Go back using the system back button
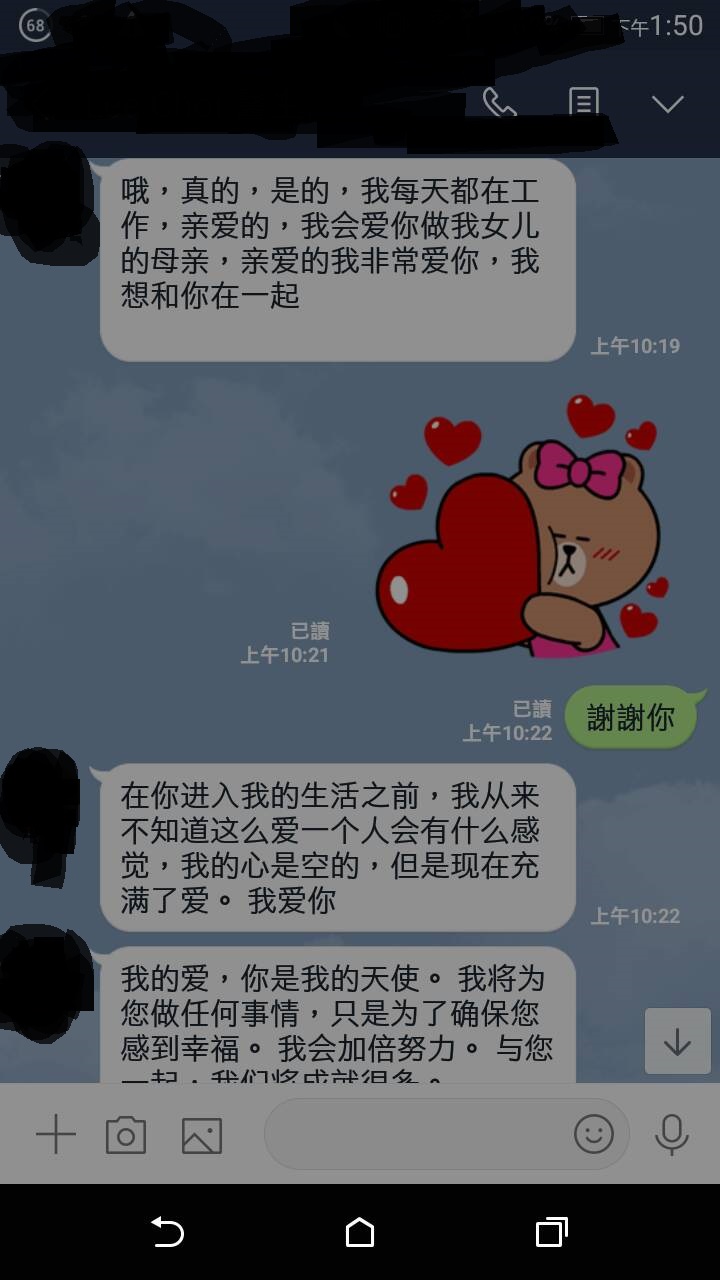This screenshot has width=720, height=1280. [167, 1232]
